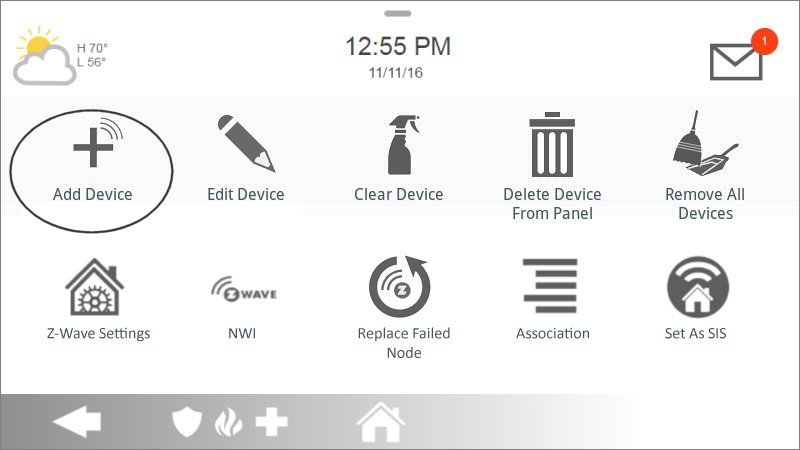Tap Remove All Devices
This screenshot has height=450, width=800.
point(705,165)
